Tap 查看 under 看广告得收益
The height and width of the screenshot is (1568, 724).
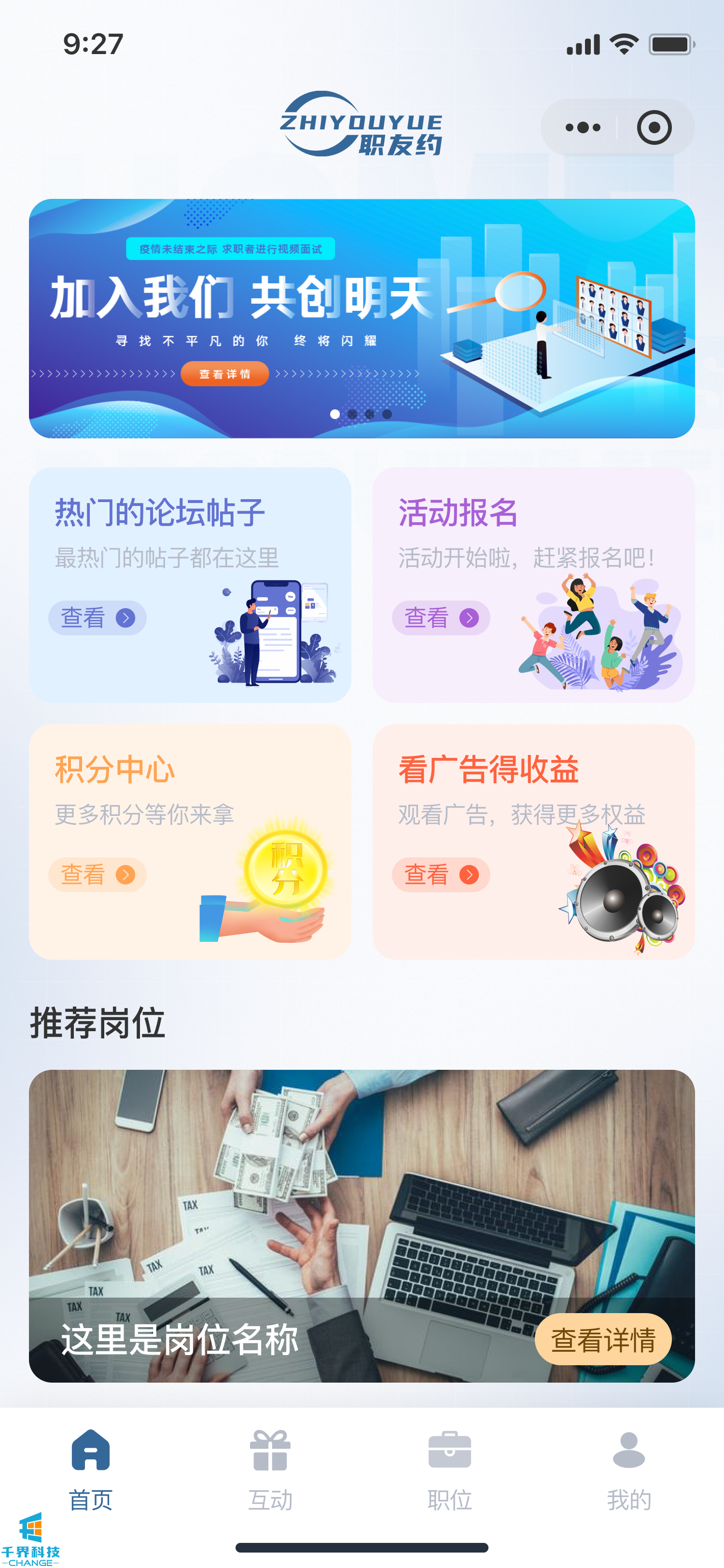coord(441,875)
